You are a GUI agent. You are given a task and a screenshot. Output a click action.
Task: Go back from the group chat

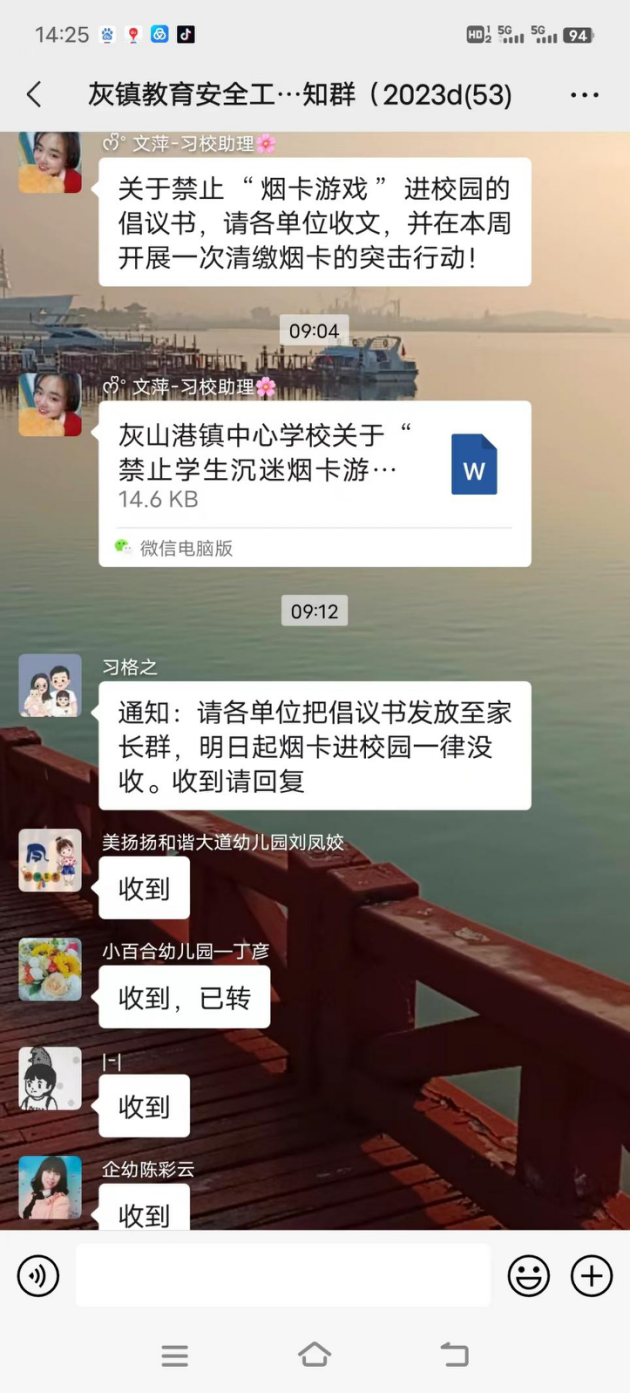click(34, 95)
